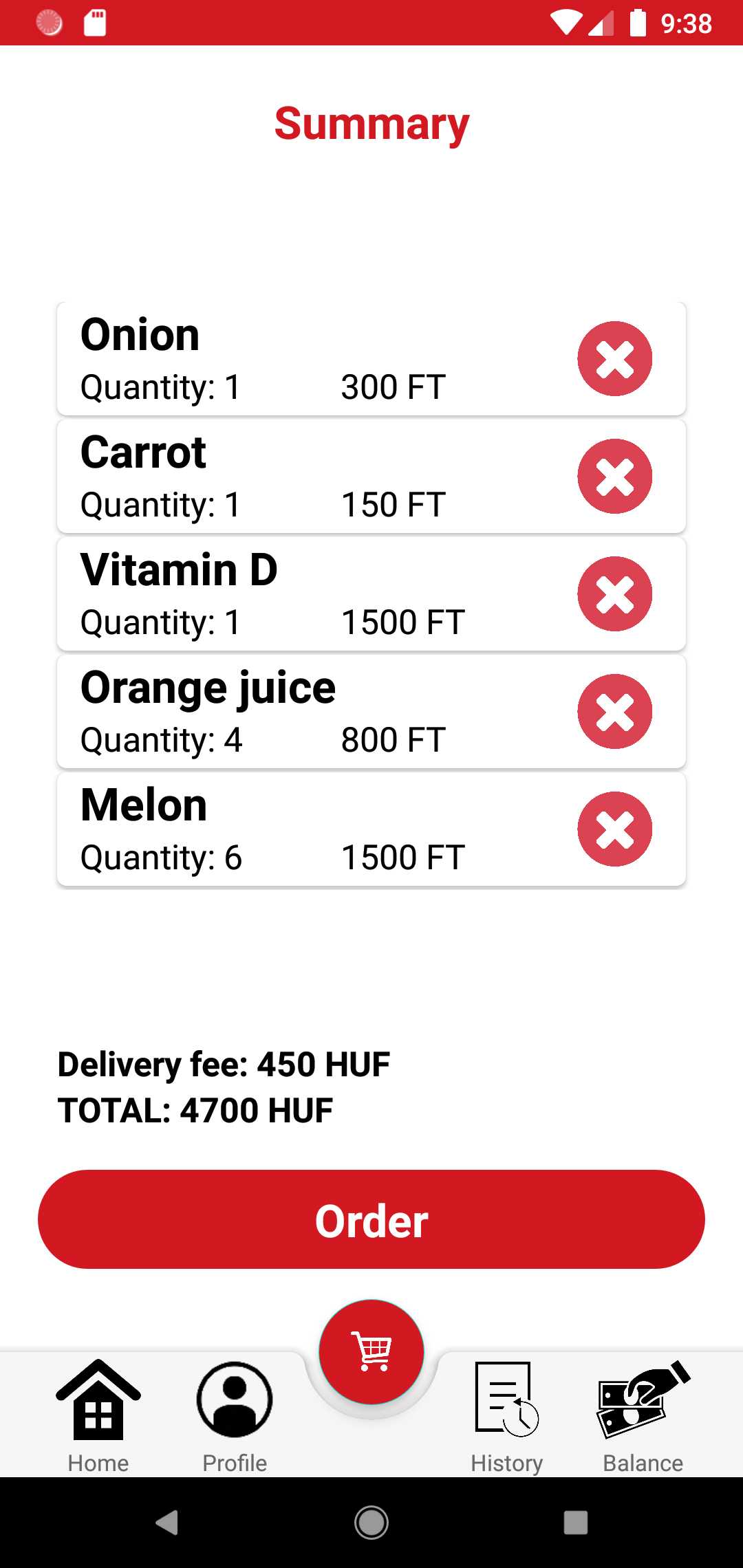The height and width of the screenshot is (1568, 743).
Task: Open the Home screen
Action: click(98, 1417)
